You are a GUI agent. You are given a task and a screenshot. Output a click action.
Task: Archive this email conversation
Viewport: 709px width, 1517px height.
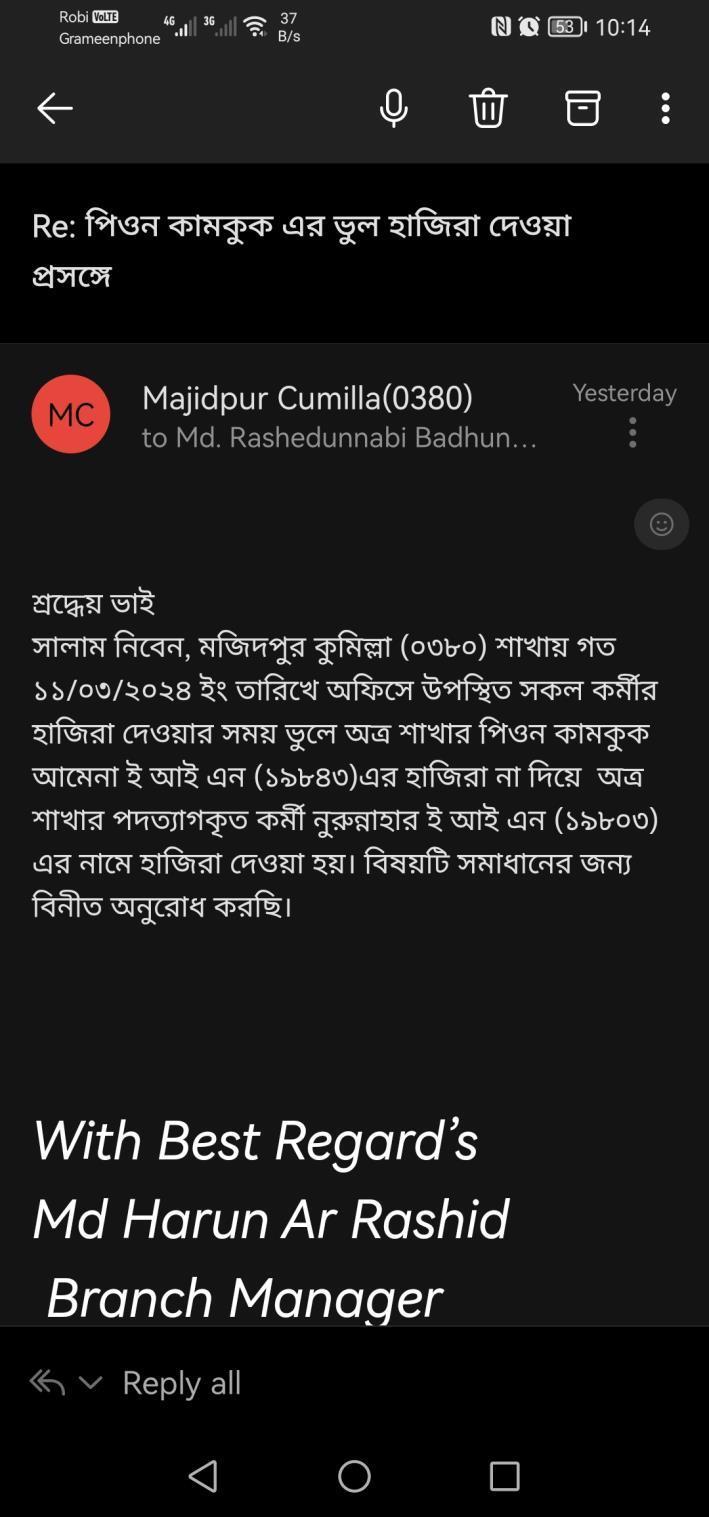click(x=582, y=108)
